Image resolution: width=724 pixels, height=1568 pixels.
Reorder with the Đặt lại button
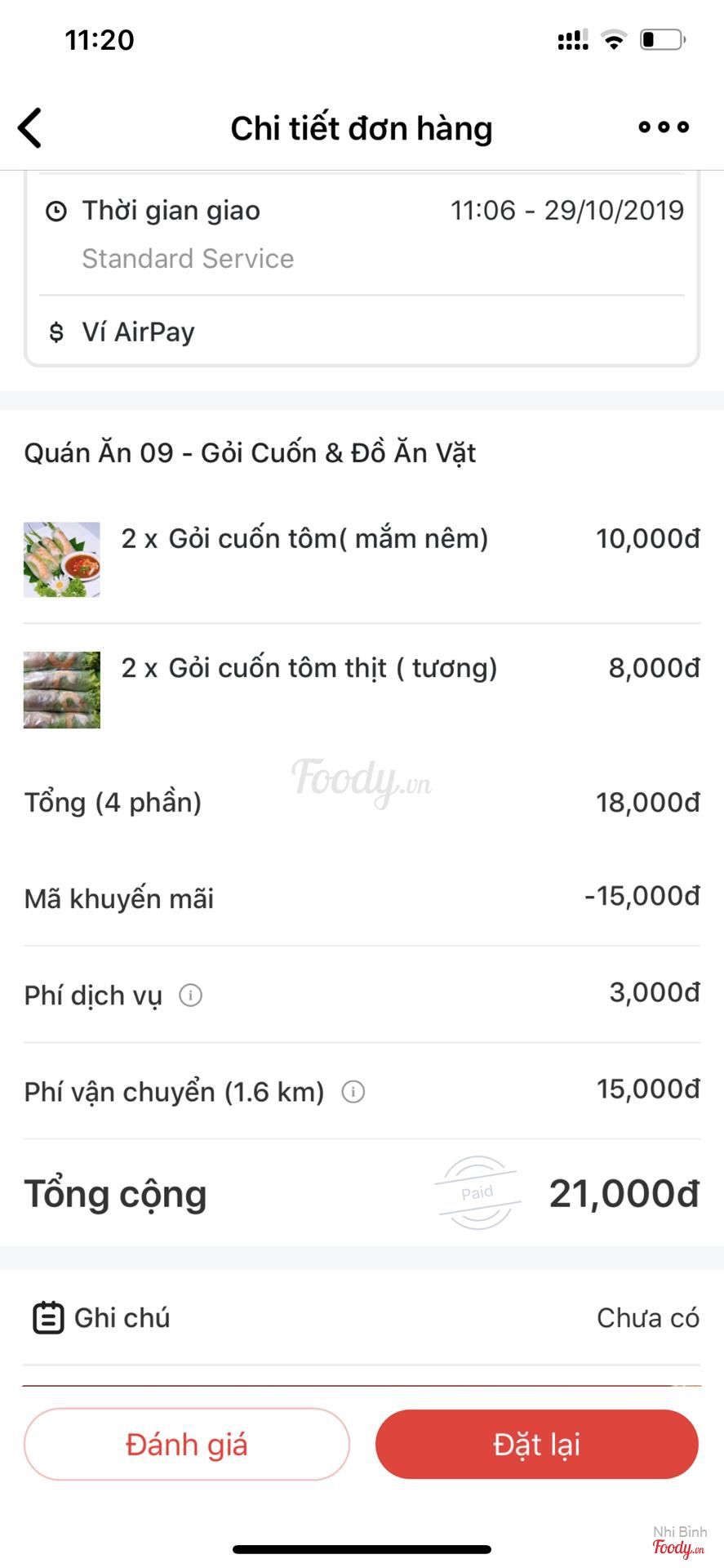(536, 1444)
